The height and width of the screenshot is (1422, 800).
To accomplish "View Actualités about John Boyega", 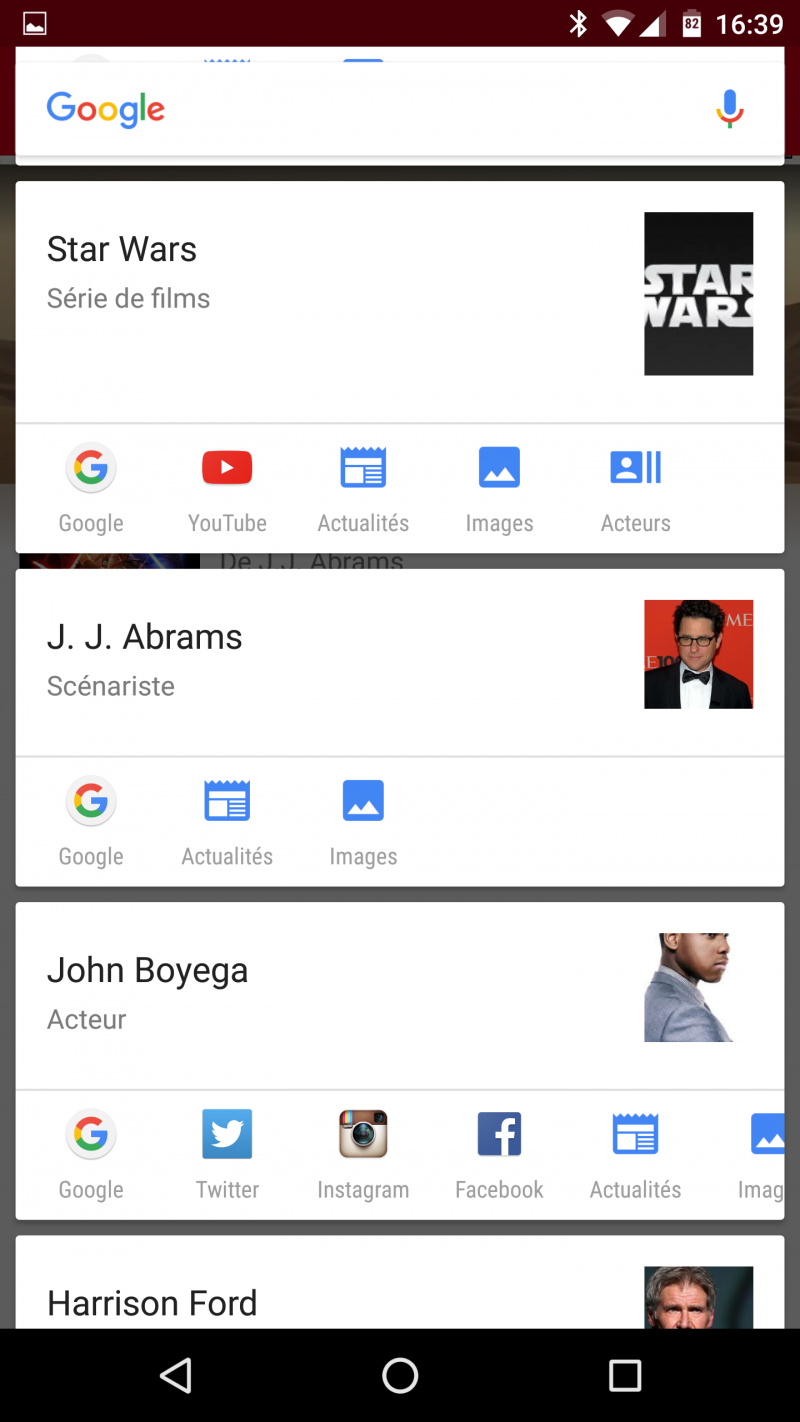I will point(635,1156).
